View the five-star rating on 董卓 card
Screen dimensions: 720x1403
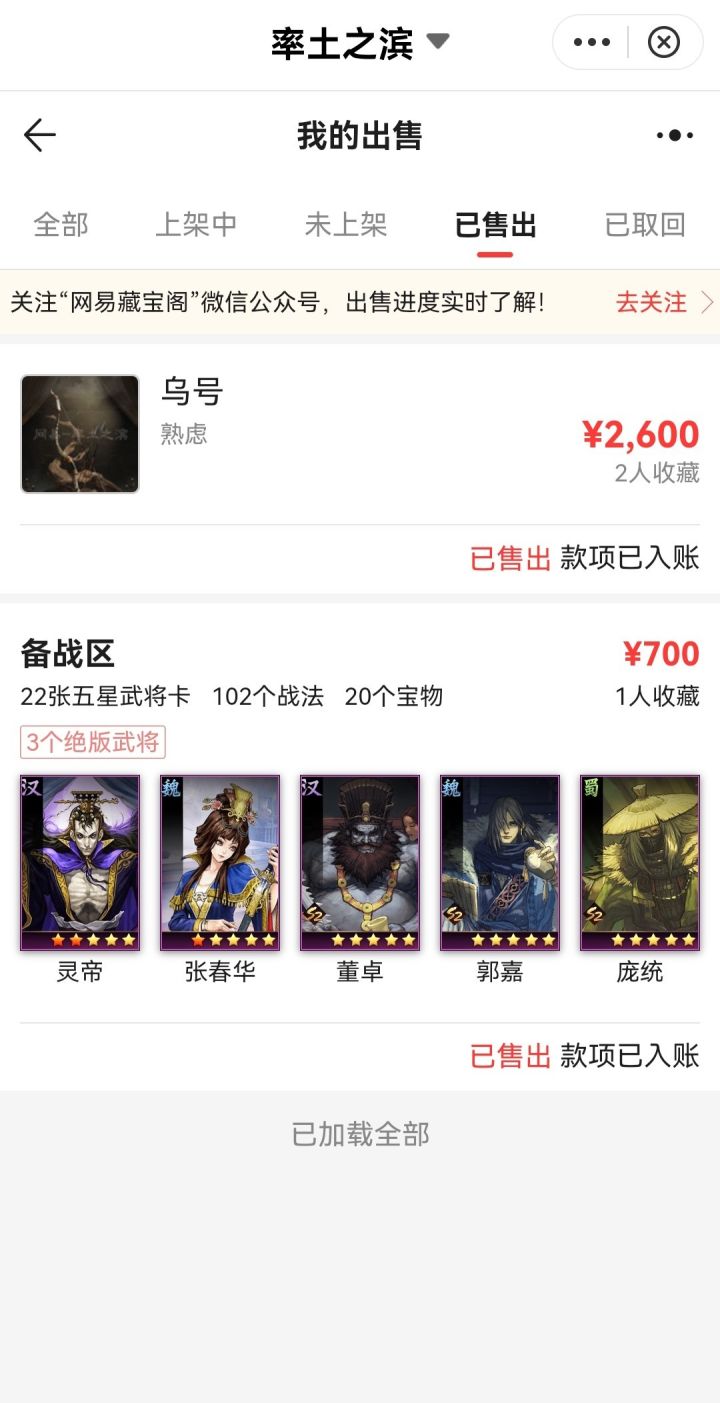pyautogui.click(x=360, y=938)
